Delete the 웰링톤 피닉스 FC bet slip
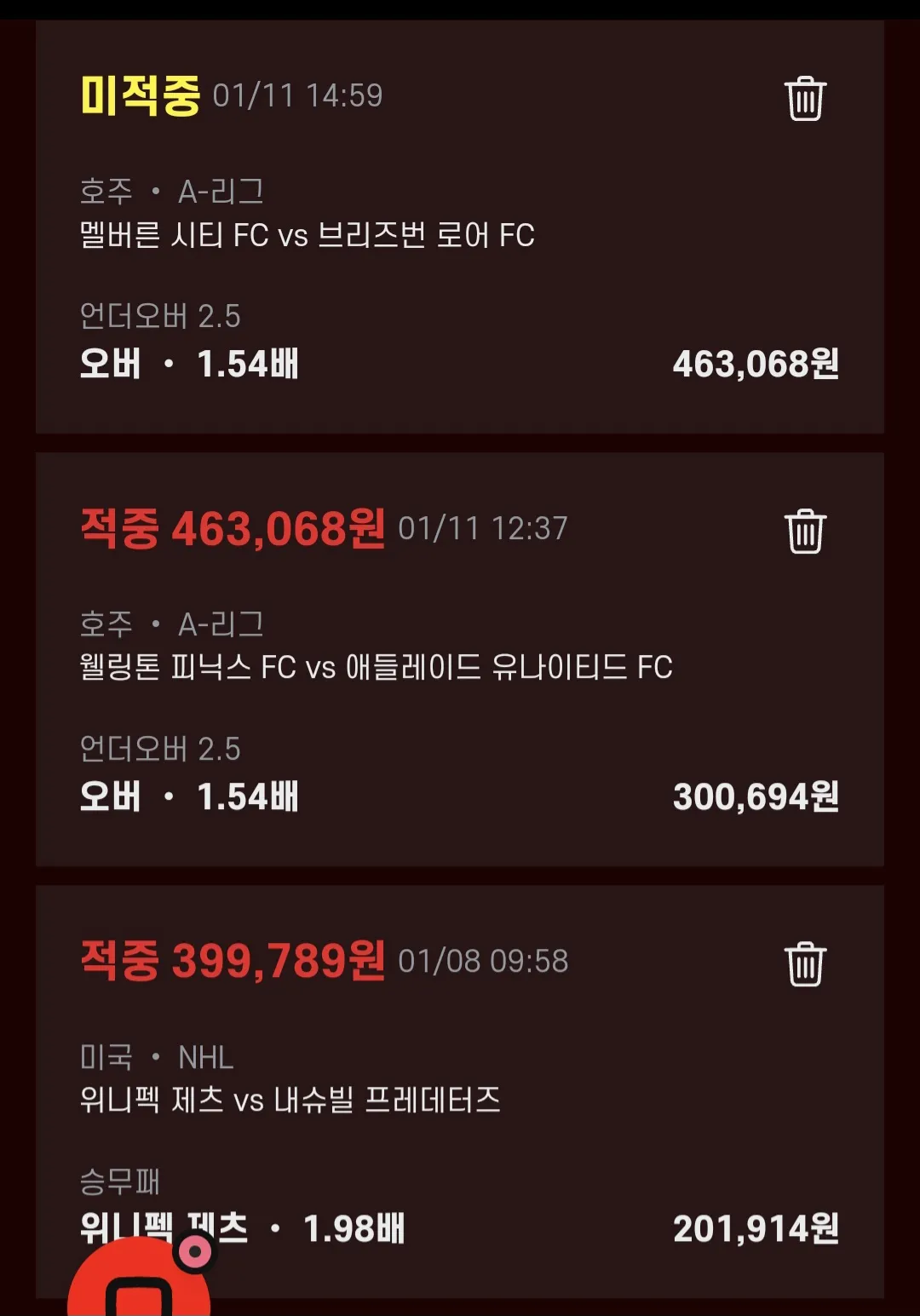The image size is (920, 1316). click(805, 532)
